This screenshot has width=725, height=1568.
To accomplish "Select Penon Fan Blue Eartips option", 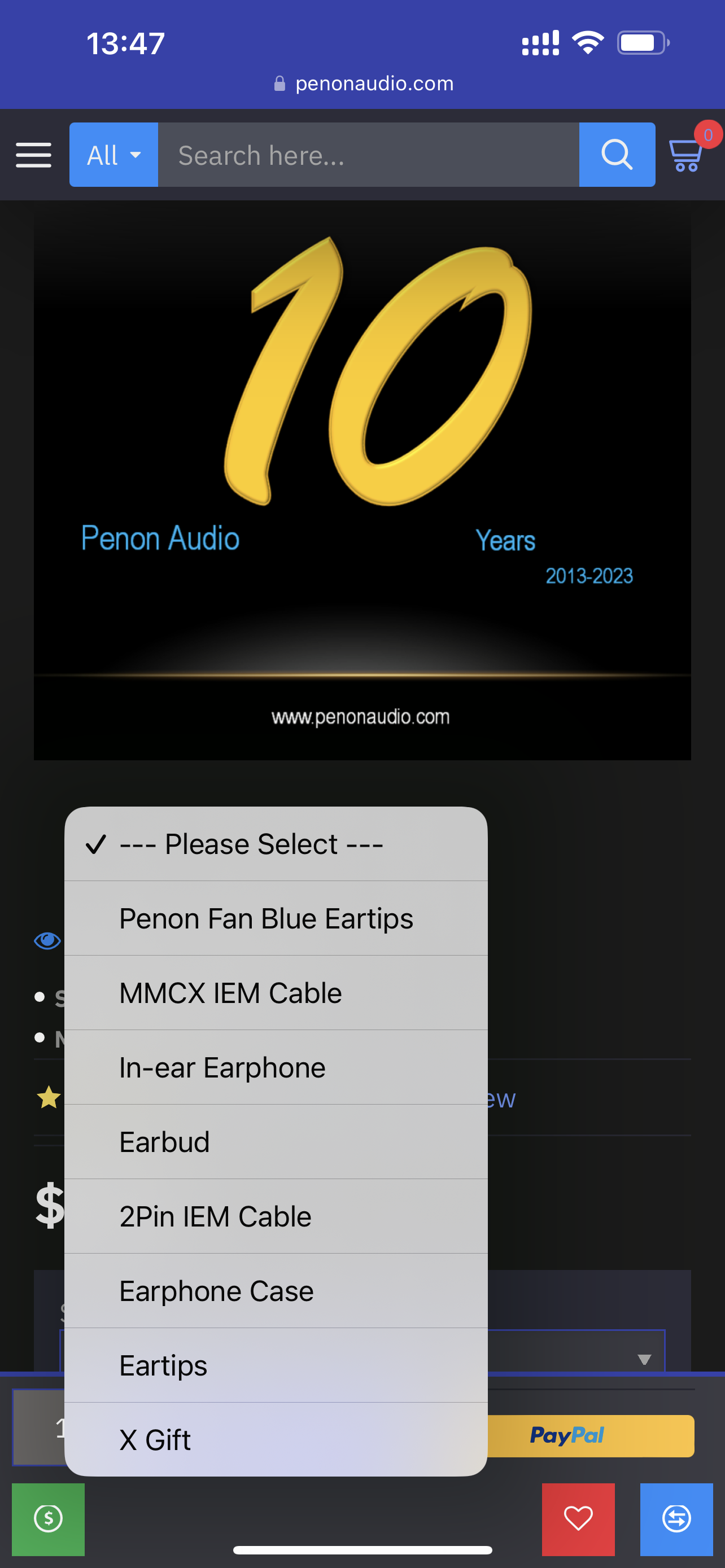I will (x=275, y=918).
